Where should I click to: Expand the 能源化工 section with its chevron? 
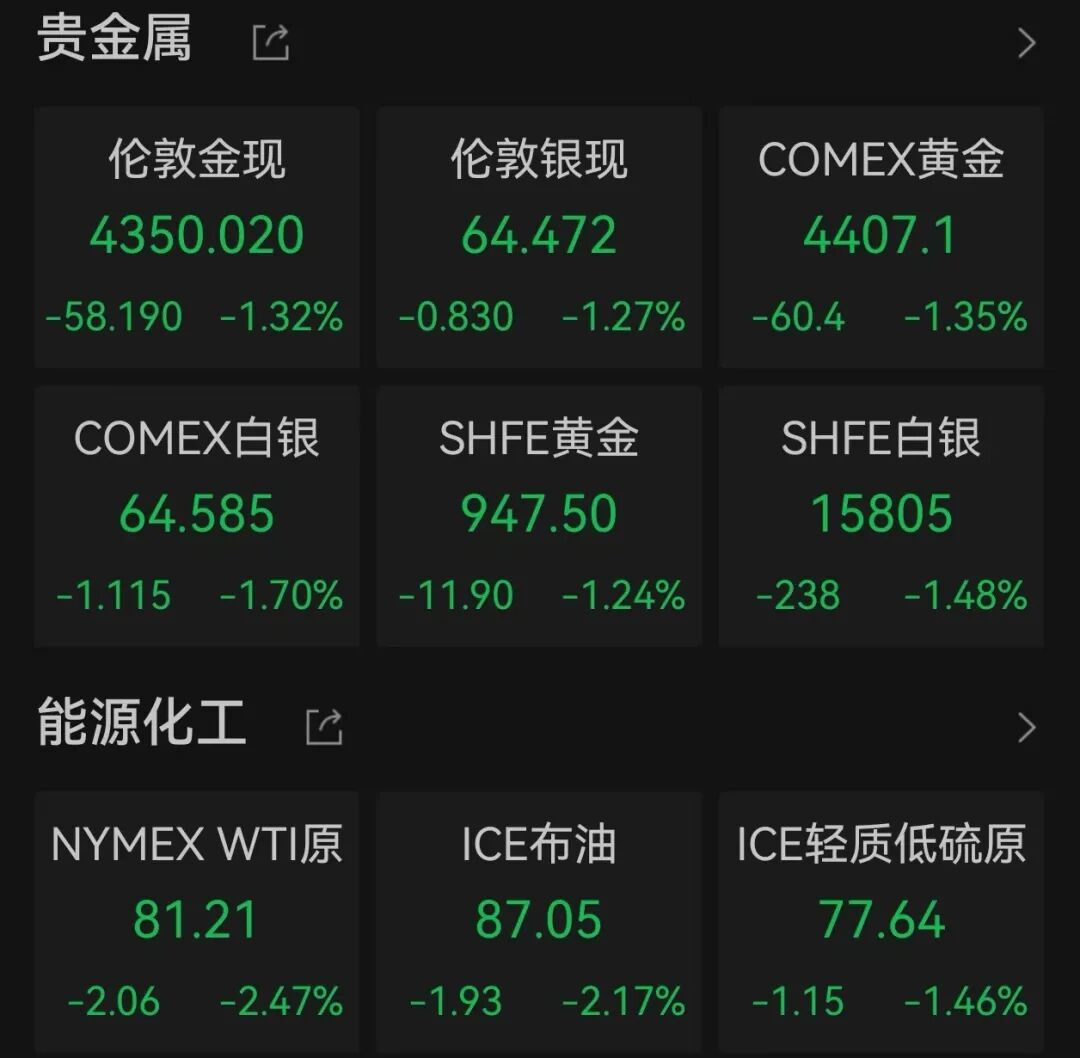1026,727
